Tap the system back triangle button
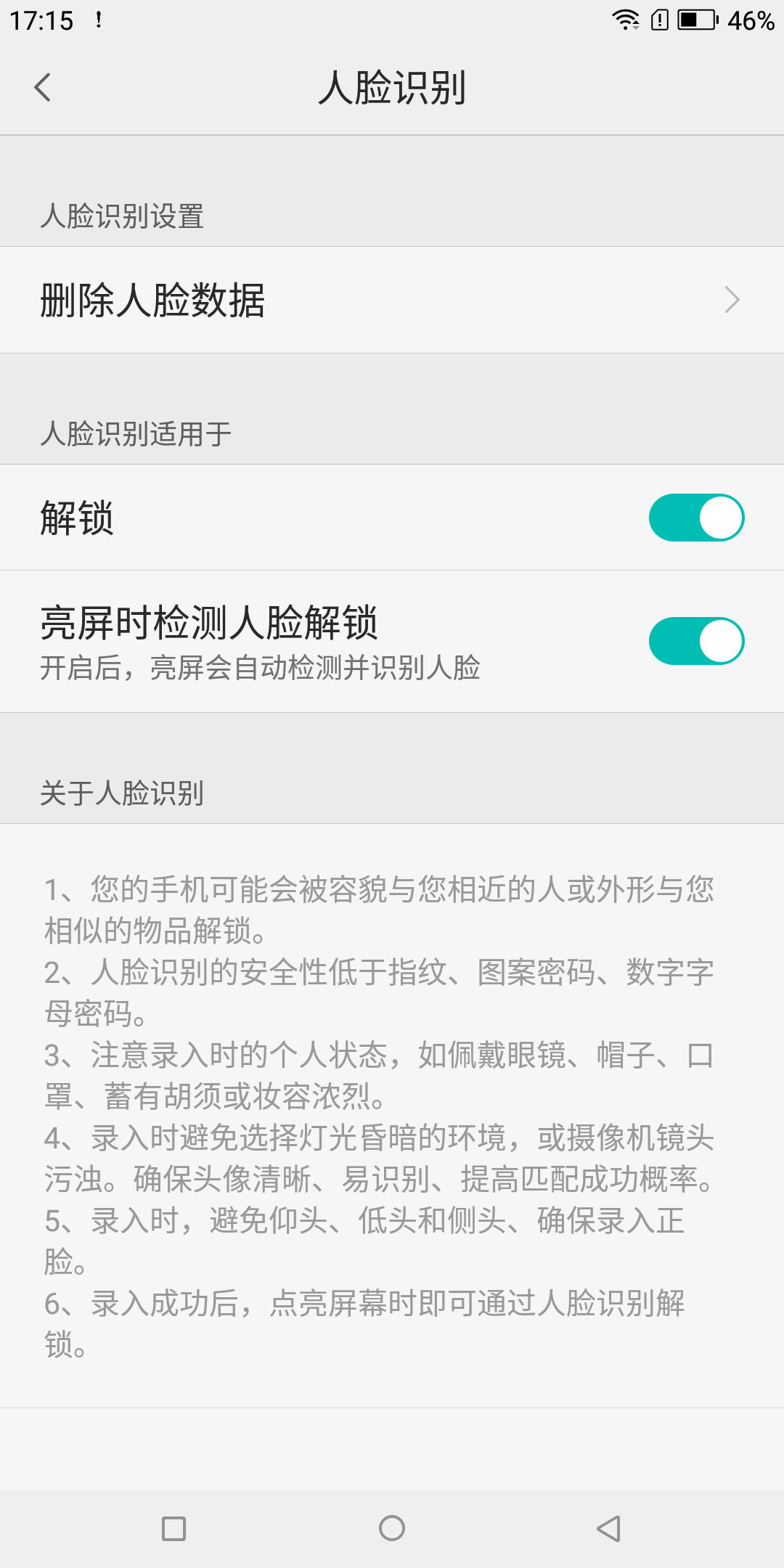 pos(608,1528)
